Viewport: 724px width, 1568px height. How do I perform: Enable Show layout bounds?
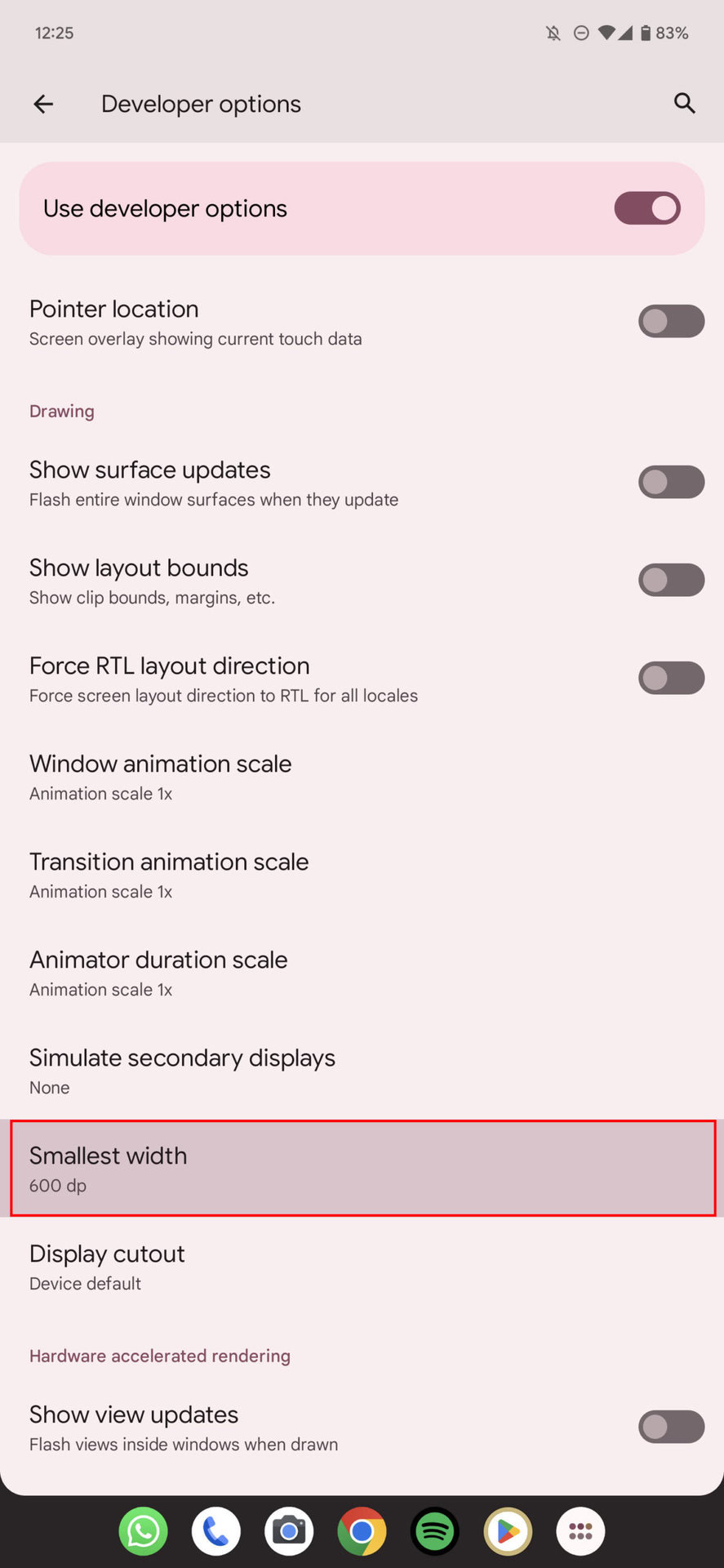pyautogui.click(x=670, y=581)
